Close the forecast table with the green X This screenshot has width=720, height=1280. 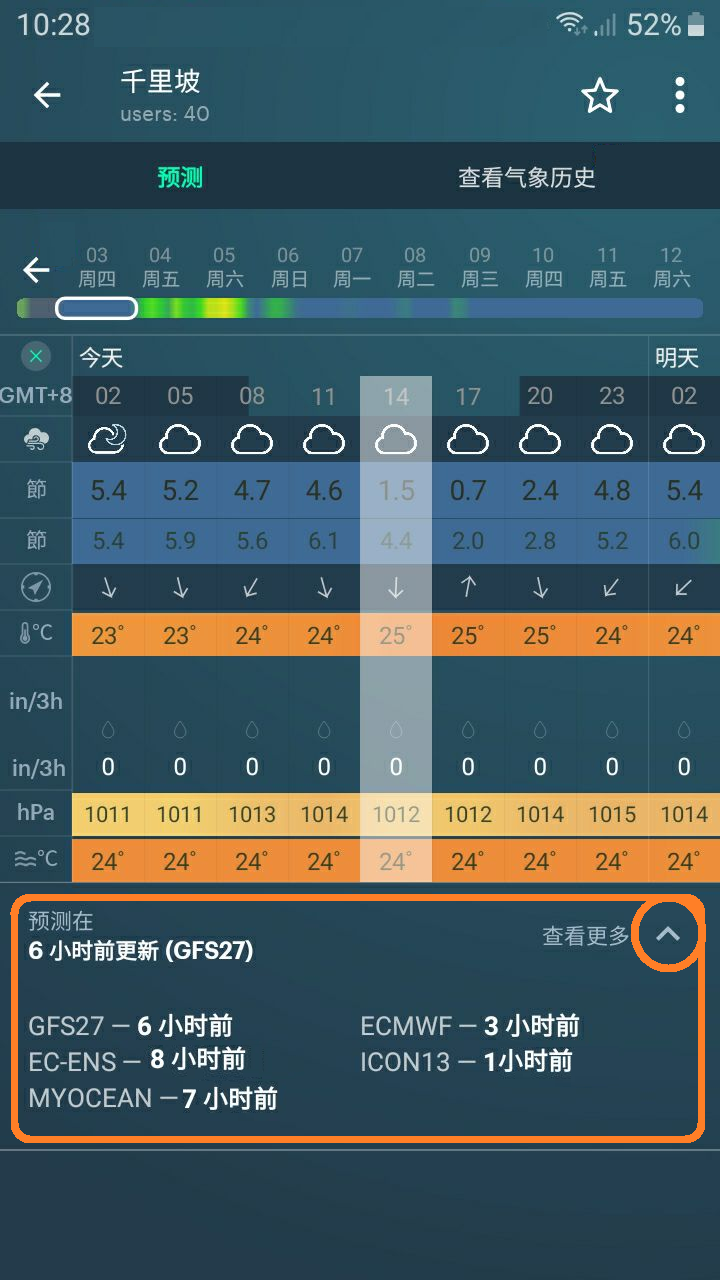(x=36, y=357)
